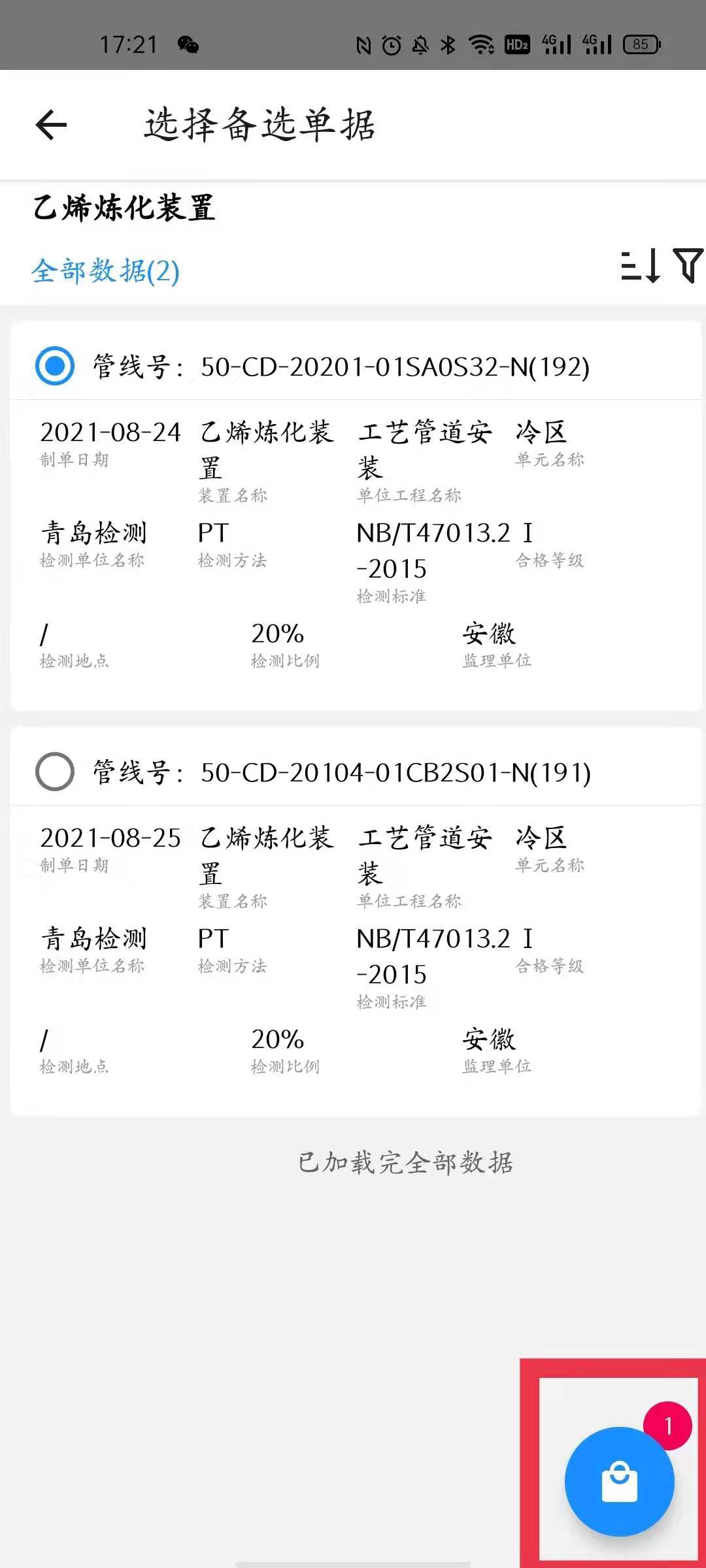Select radio for pipeline 50-CD-20104-01CB2S01-N(191)
Image resolution: width=706 pixels, height=1568 pixels.
coord(55,772)
